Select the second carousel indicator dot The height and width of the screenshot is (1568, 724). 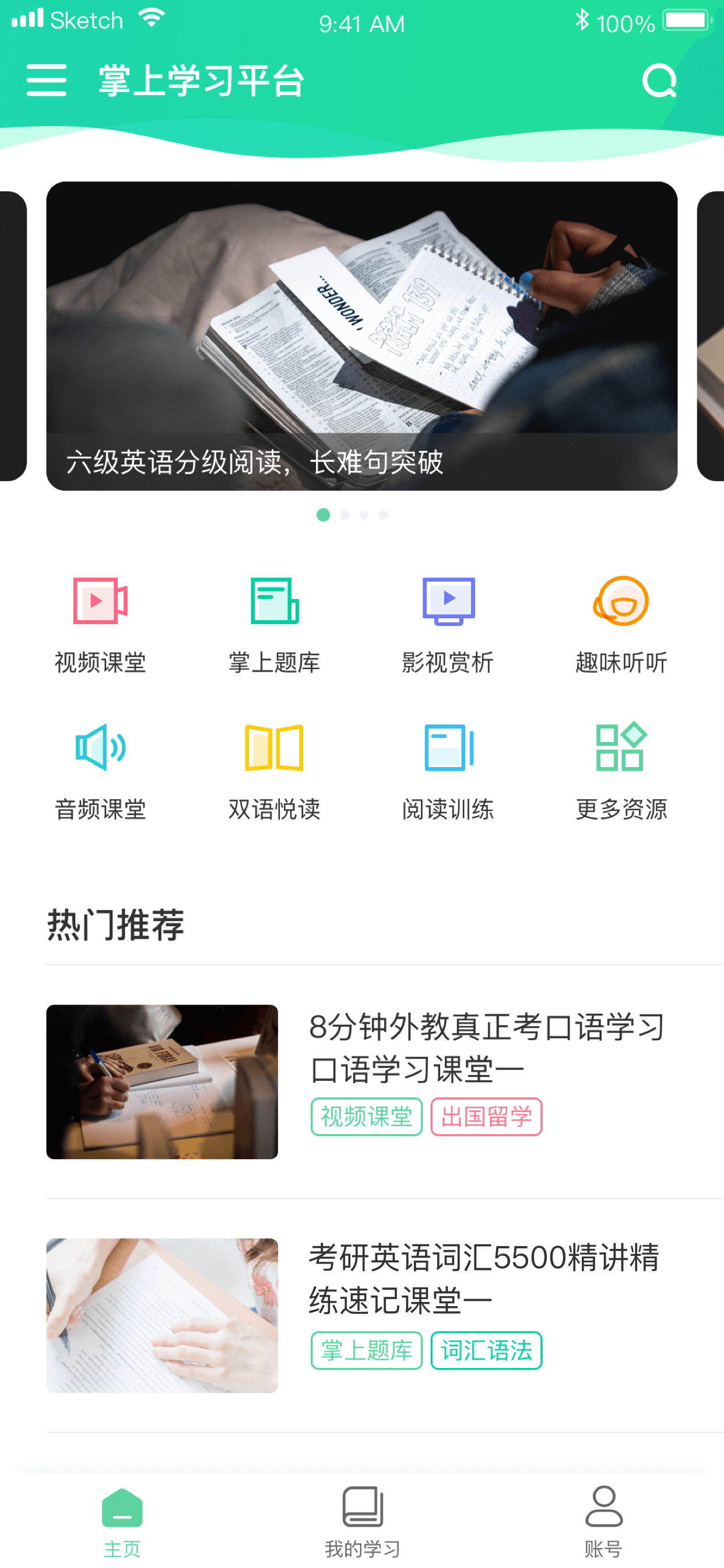pyautogui.click(x=344, y=514)
